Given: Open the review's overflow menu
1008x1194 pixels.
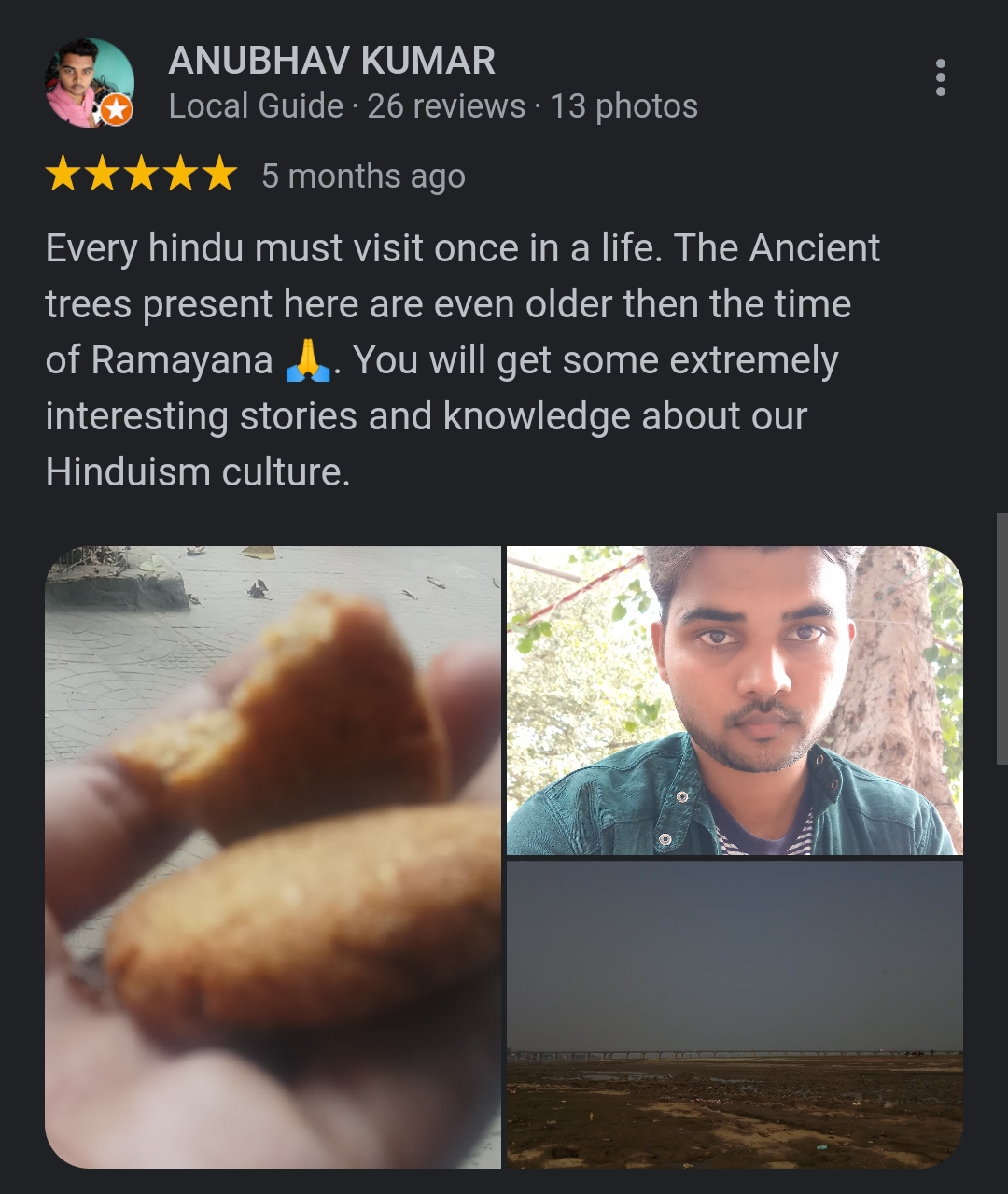Looking at the screenshot, I should [940, 77].
